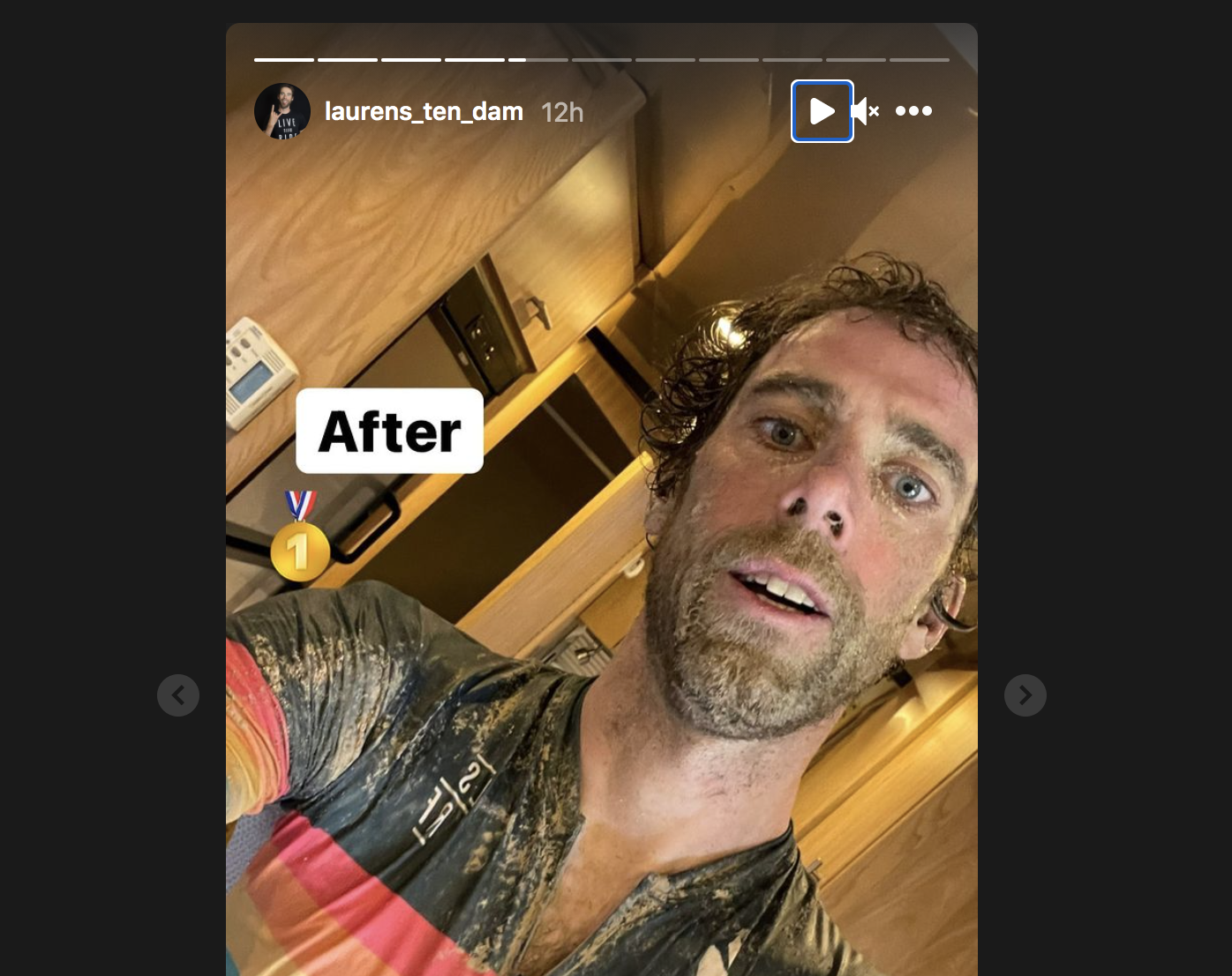Image resolution: width=1232 pixels, height=976 pixels.
Task: Open the laurens_ten_dam username link
Action: click(424, 112)
